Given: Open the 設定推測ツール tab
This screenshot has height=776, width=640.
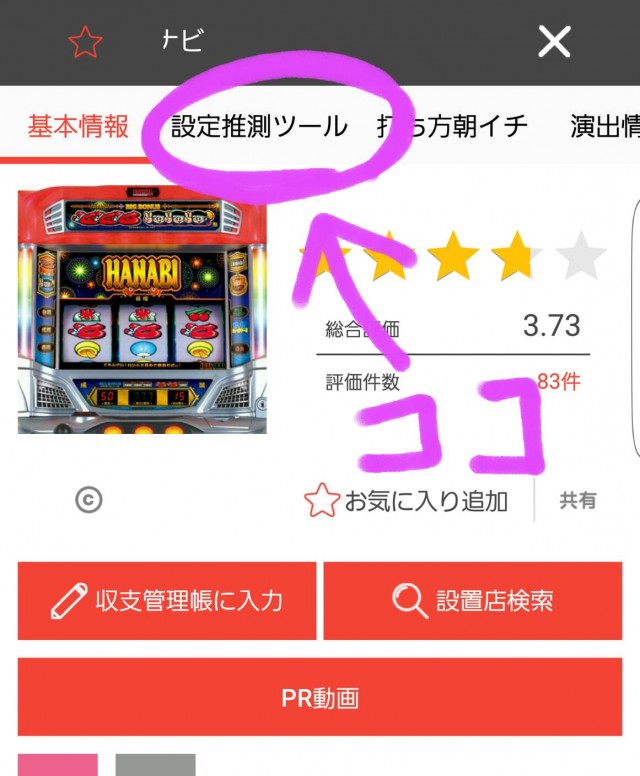Looking at the screenshot, I should [259, 127].
